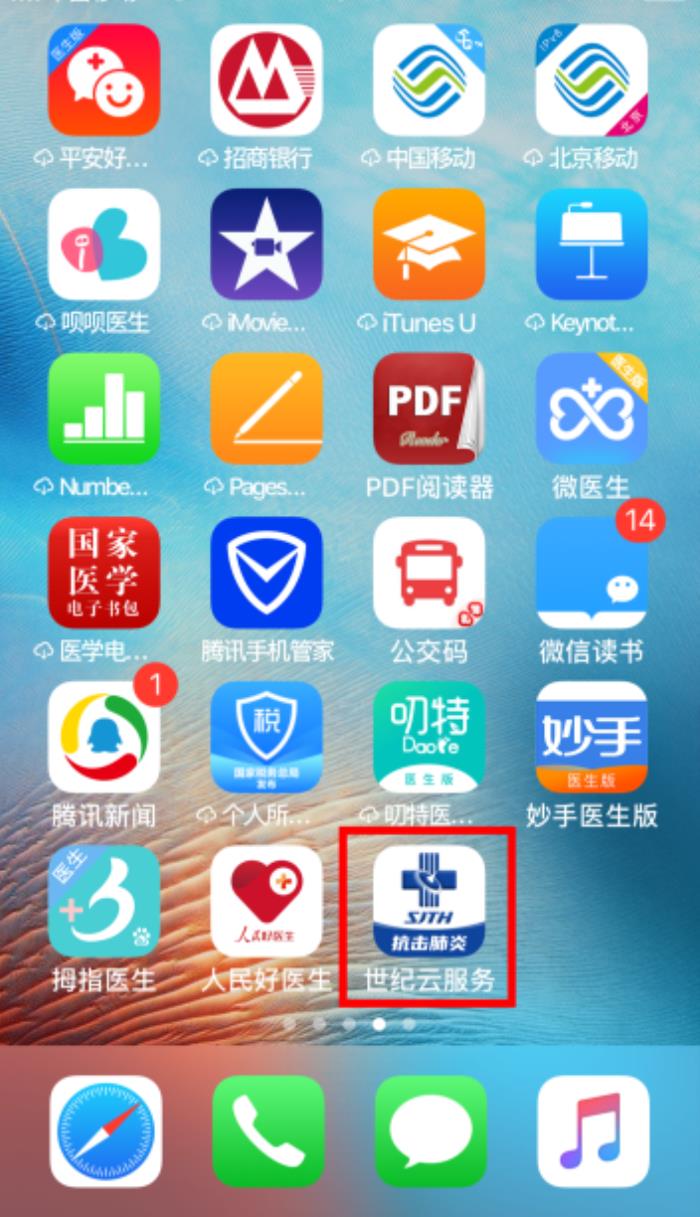
Task: Open Music app in the dock
Action: 593,1131
